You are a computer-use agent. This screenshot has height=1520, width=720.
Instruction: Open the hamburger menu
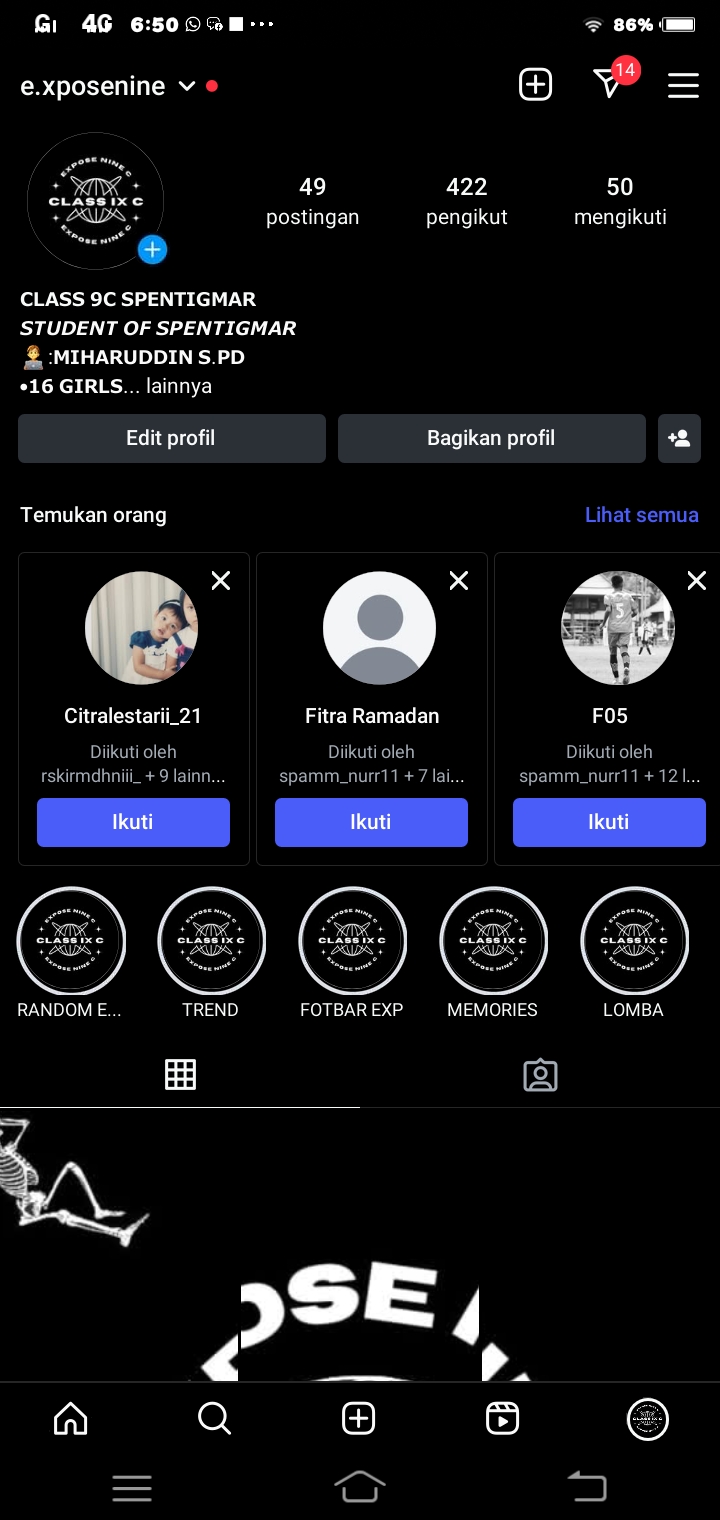tap(683, 86)
